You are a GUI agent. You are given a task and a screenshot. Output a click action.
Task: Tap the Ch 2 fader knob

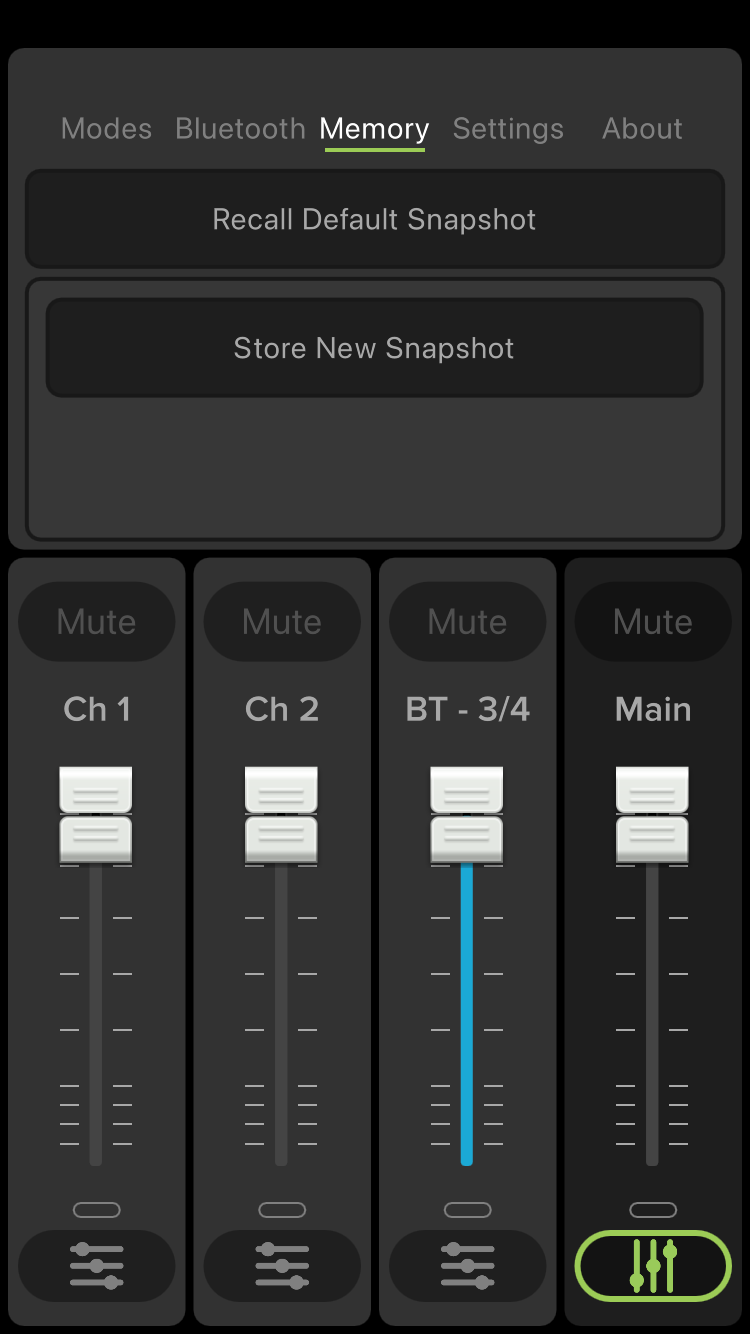282,815
